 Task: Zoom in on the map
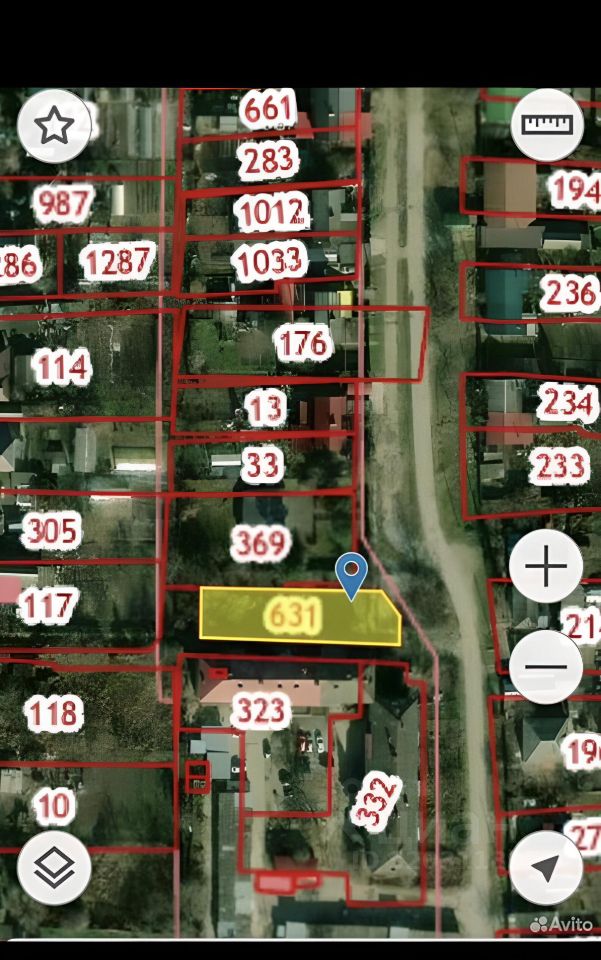coord(546,567)
